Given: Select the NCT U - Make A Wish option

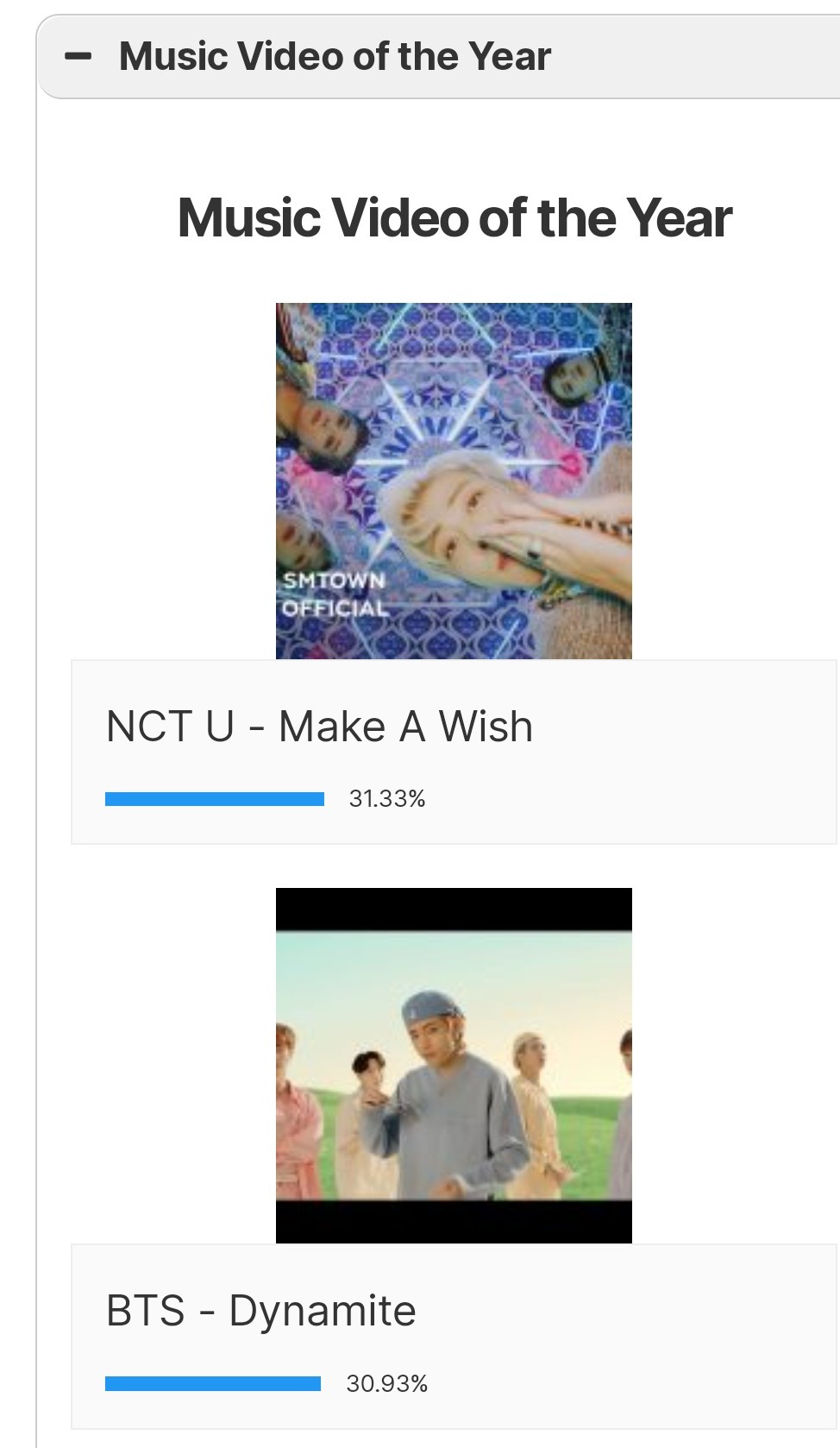Looking at the screenshot, I should pyautogui.click(x=319, y=727).
